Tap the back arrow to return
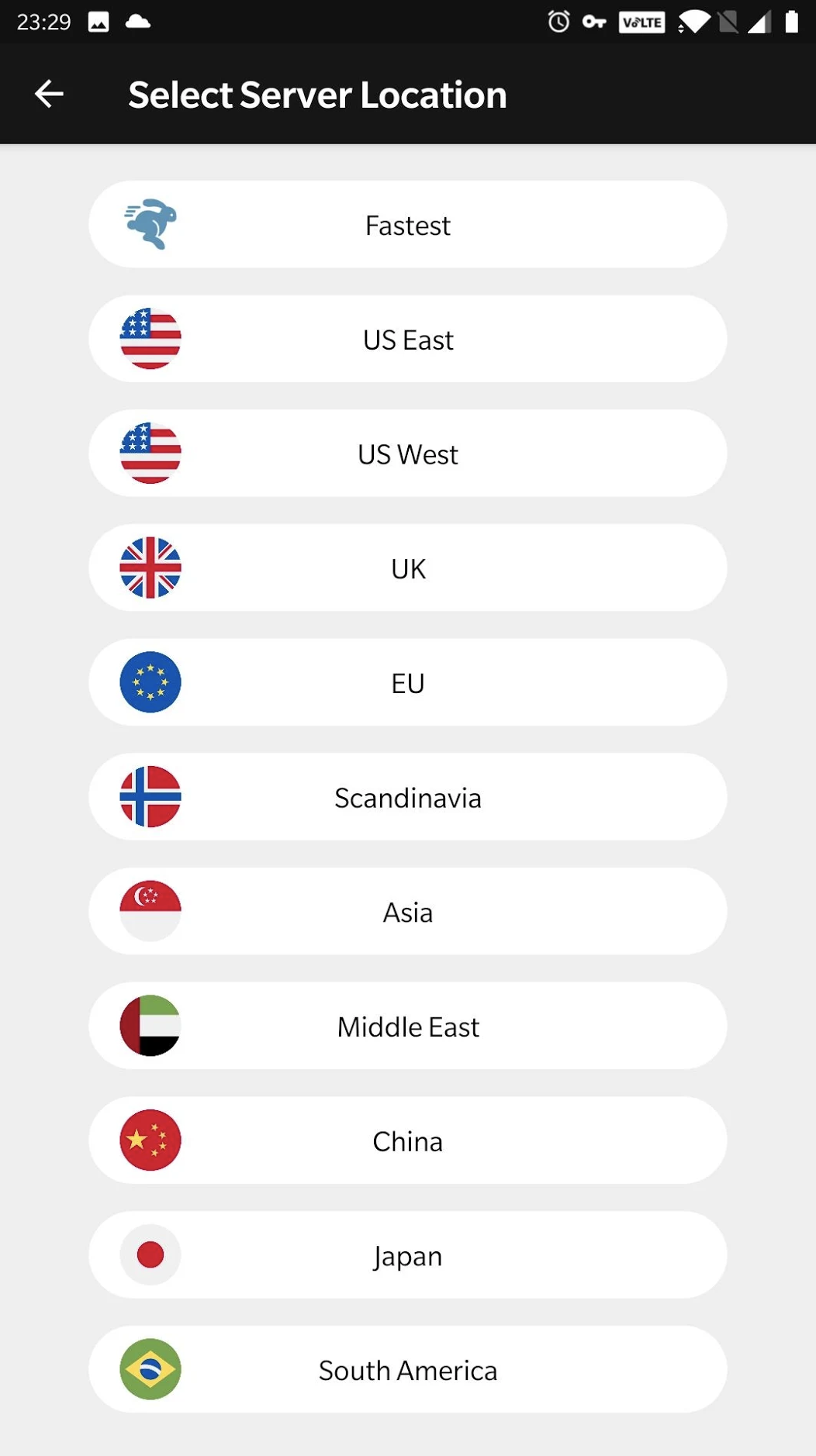The height and width of the screenshot is (1456, 816). (x=49, y=94)
